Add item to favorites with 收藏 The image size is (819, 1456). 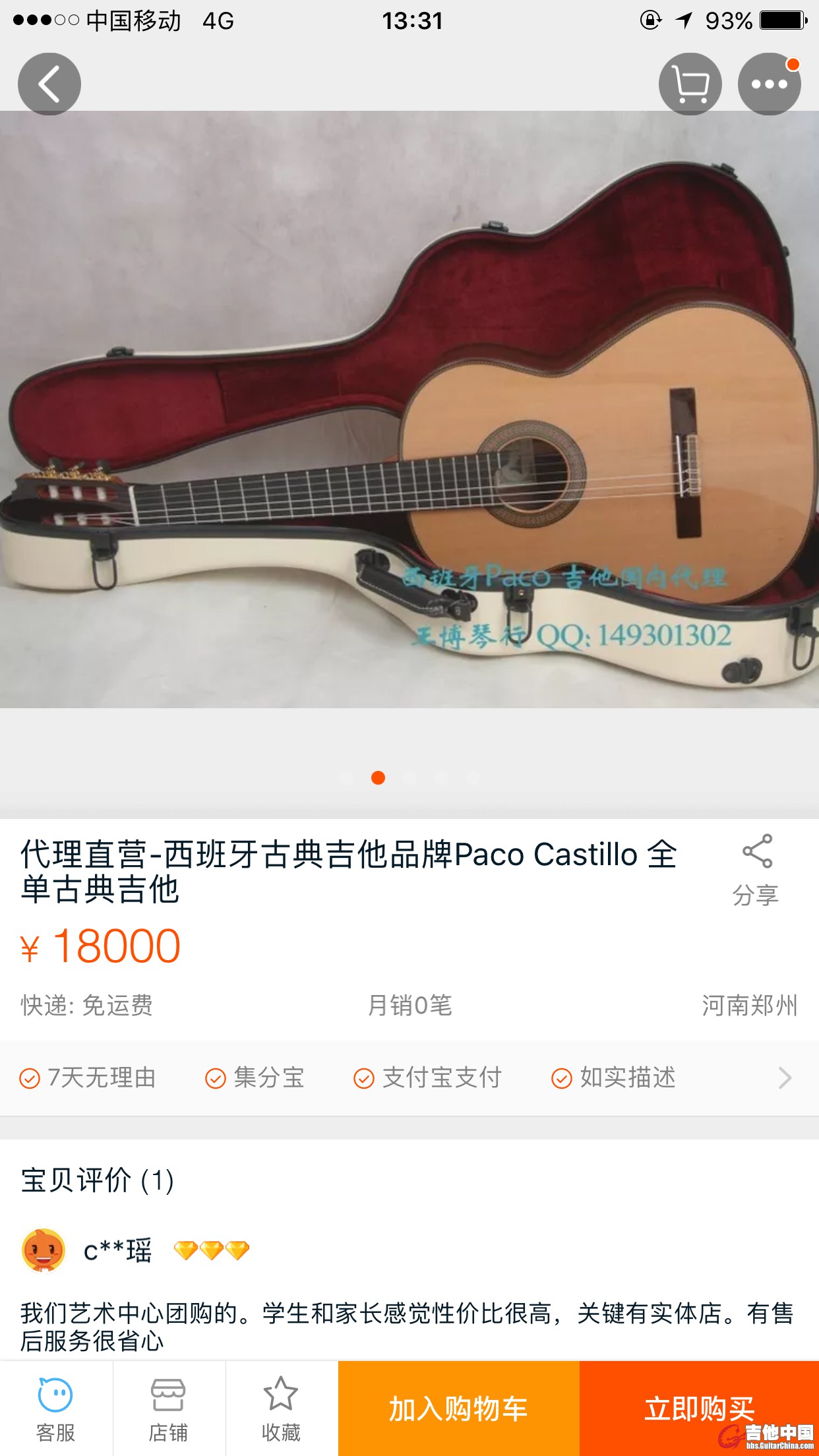[x=281, y=1409]
